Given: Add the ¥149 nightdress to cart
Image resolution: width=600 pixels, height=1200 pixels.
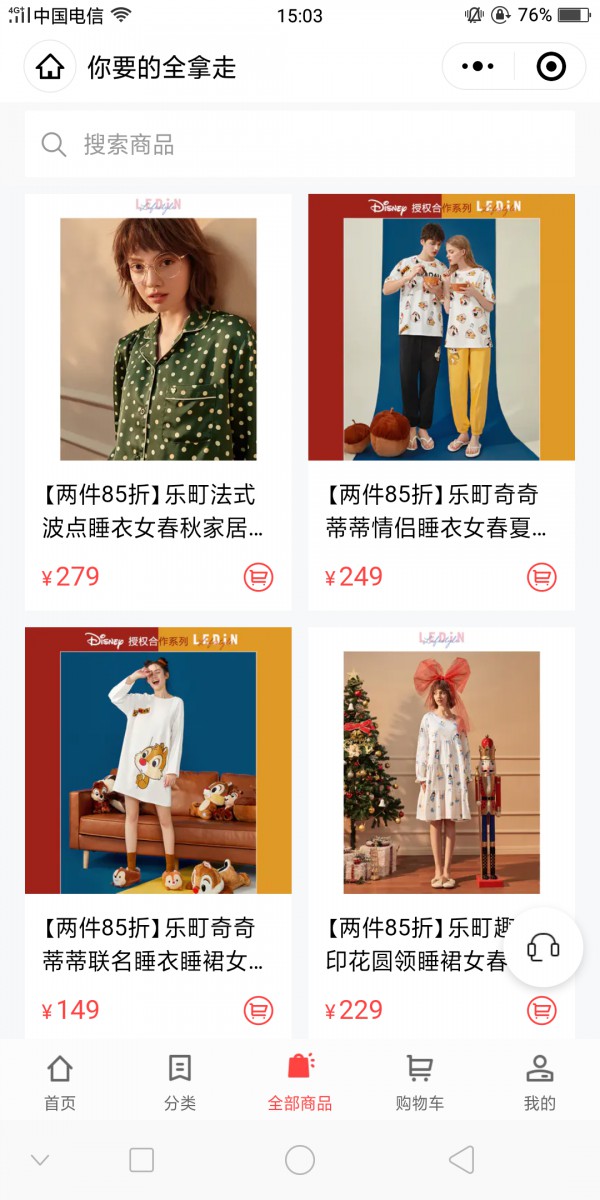Looking at the screenshot, I should (x=258, y=1010).
